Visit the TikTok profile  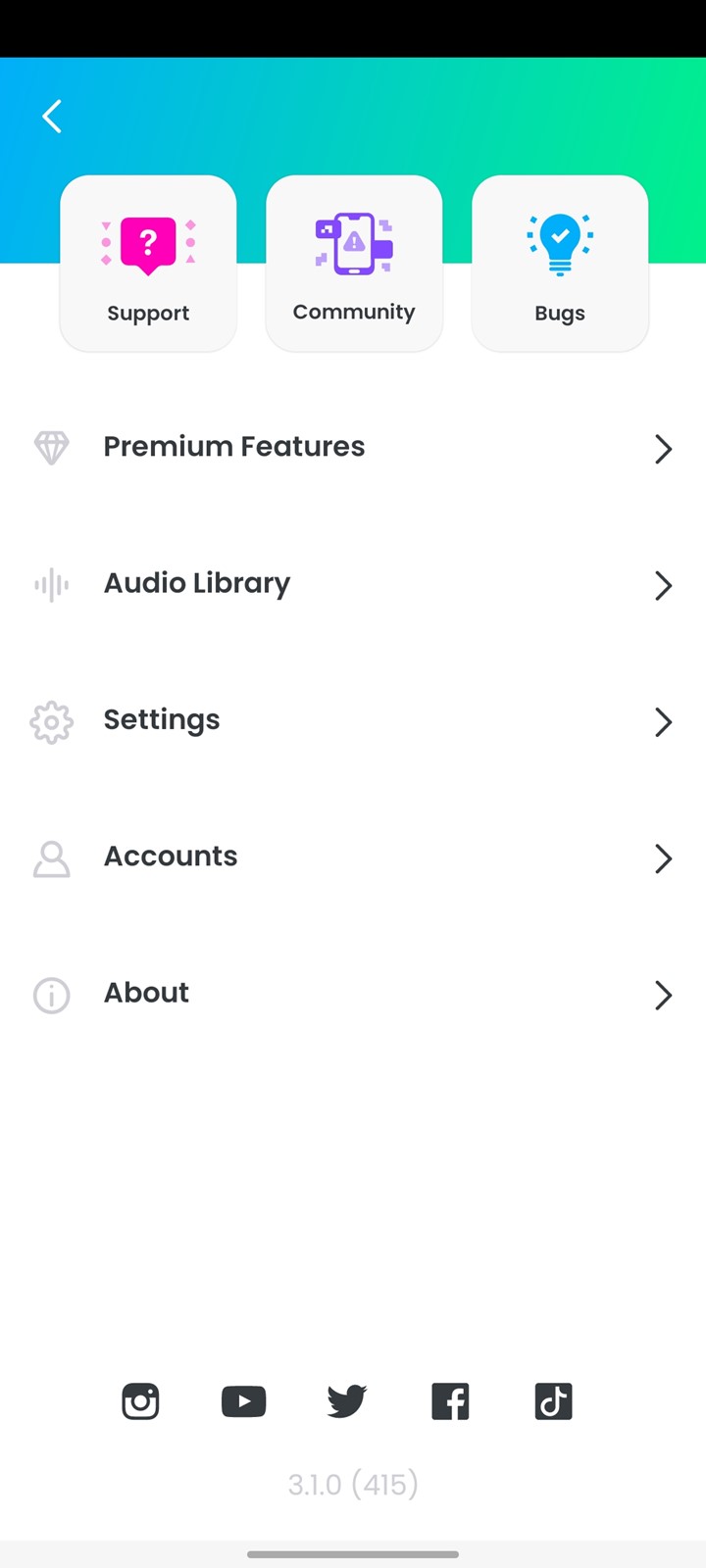(x=554, y=1401)
